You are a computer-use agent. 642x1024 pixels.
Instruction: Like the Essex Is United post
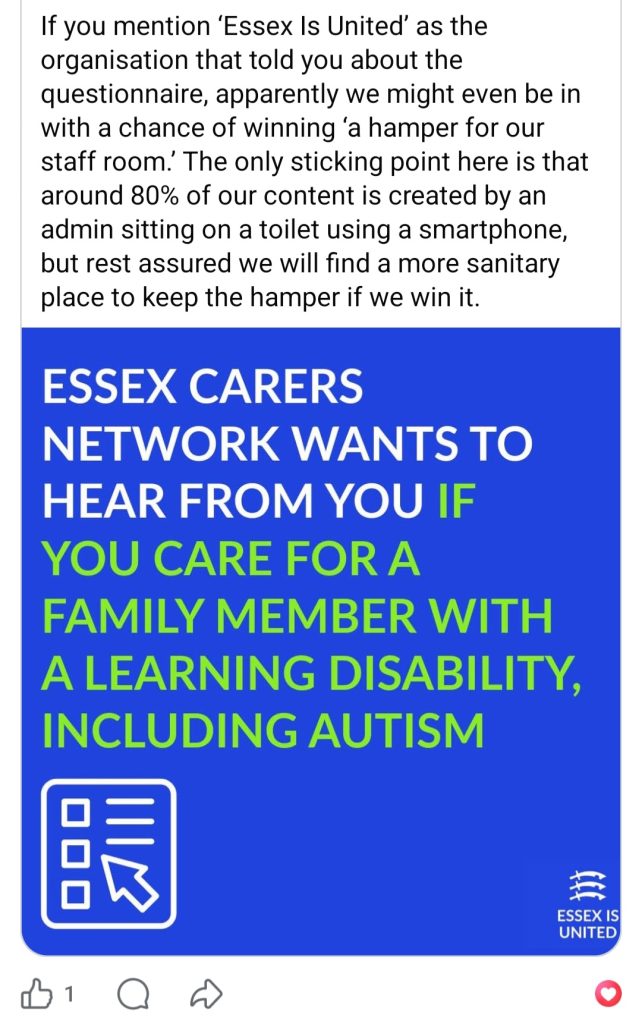pyautogui.click(x=36, y=994)
